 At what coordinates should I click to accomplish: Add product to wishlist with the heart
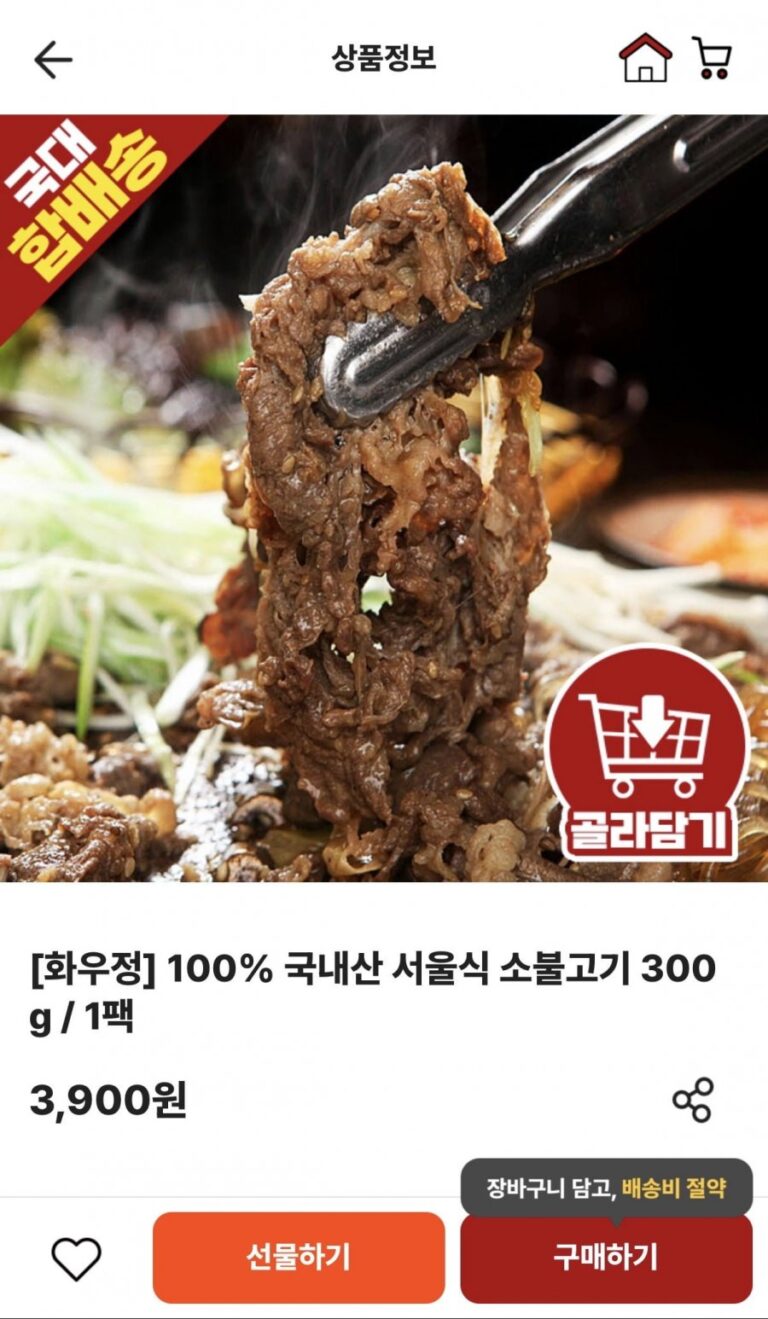click(77, 1258)
